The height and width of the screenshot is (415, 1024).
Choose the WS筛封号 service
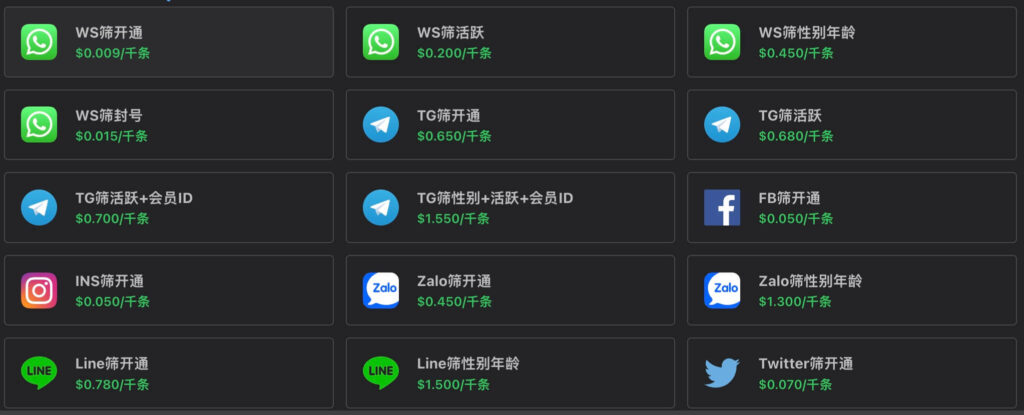click(x=168, y=125)
